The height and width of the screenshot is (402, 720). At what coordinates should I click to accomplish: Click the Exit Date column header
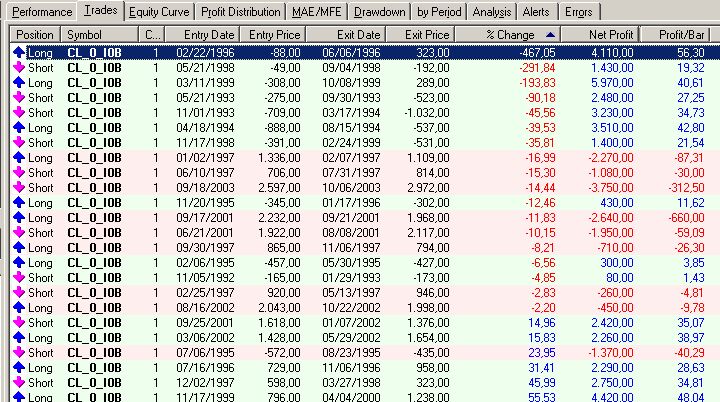click(x=350, y=35)
